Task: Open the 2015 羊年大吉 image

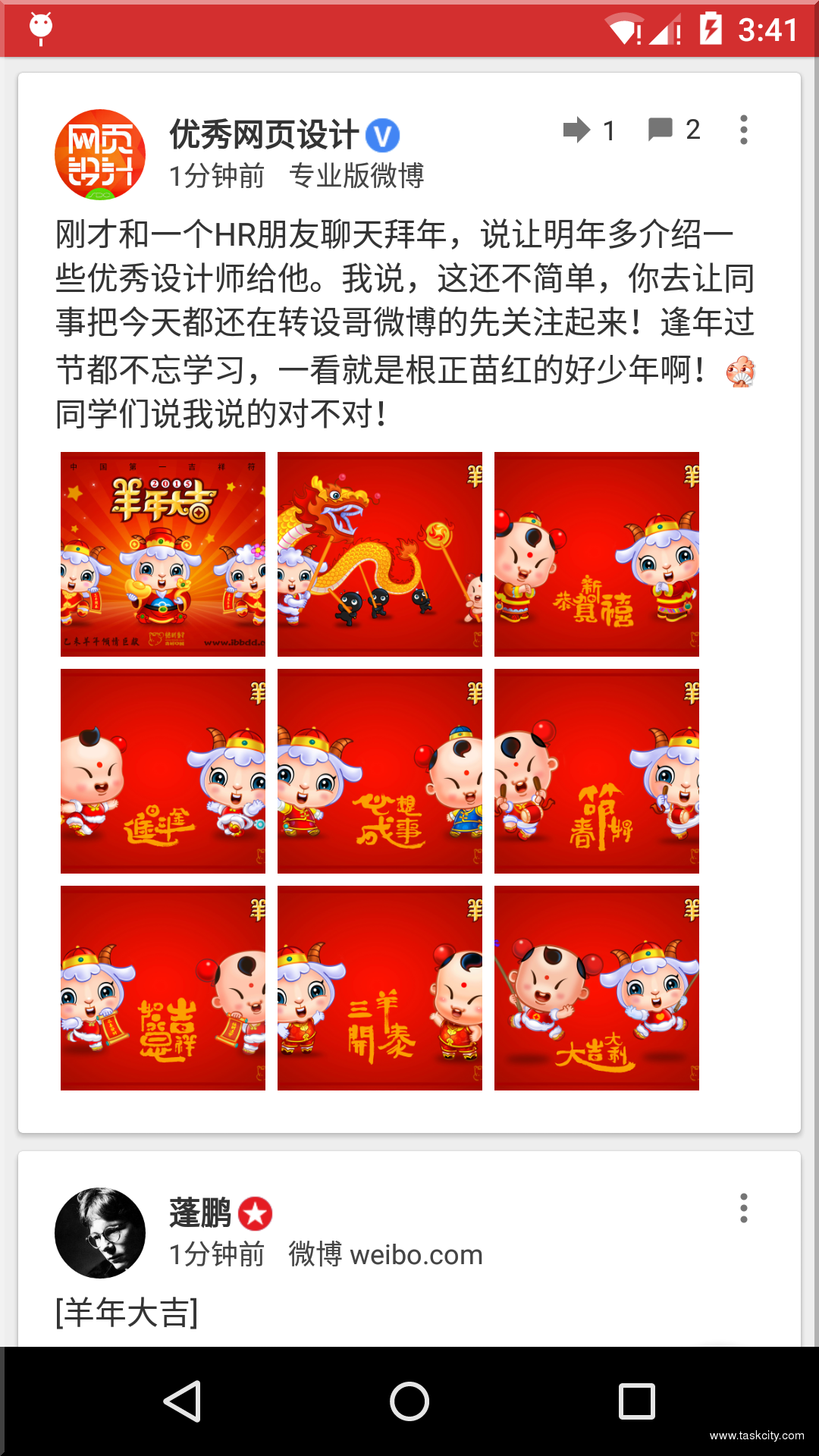Action: [163, 554]
